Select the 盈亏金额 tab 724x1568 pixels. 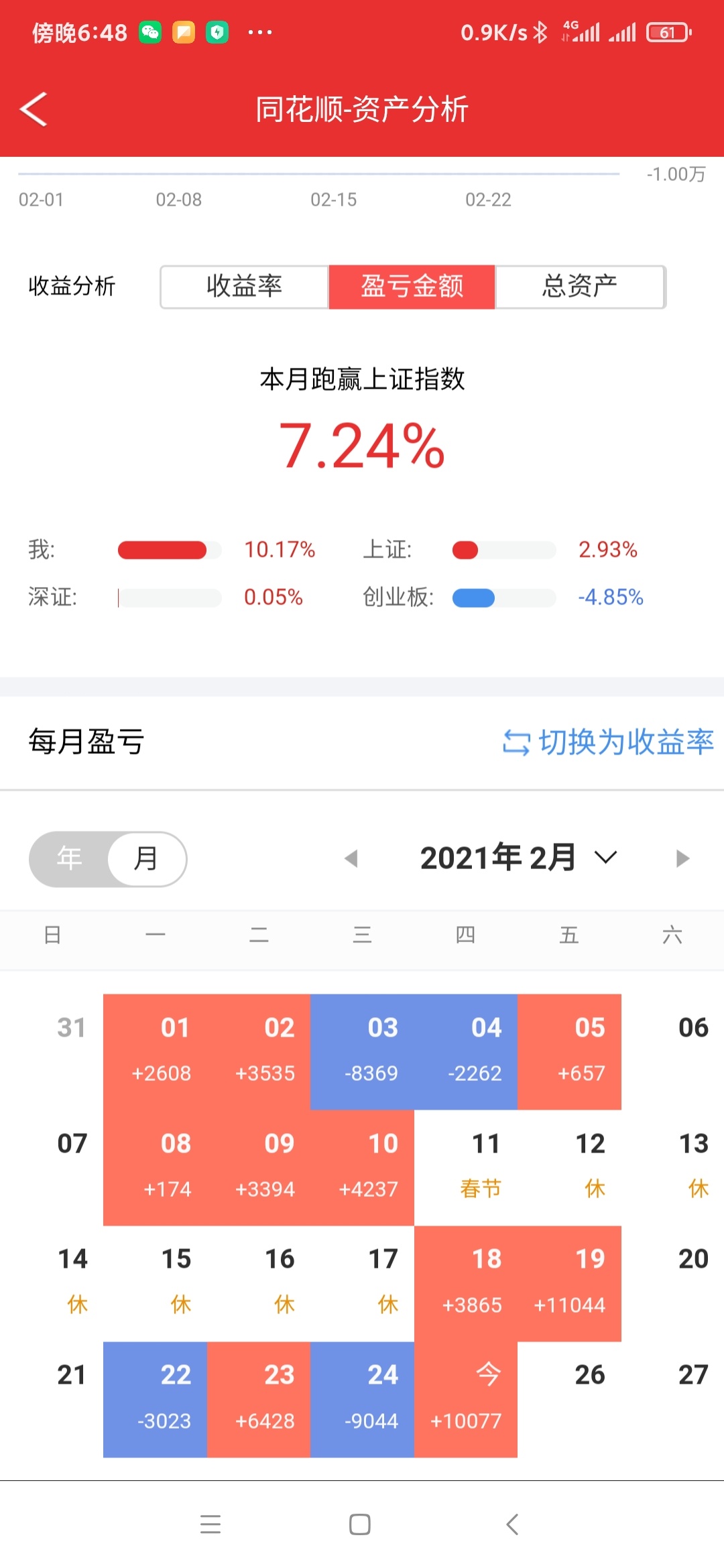coord(412,287)
